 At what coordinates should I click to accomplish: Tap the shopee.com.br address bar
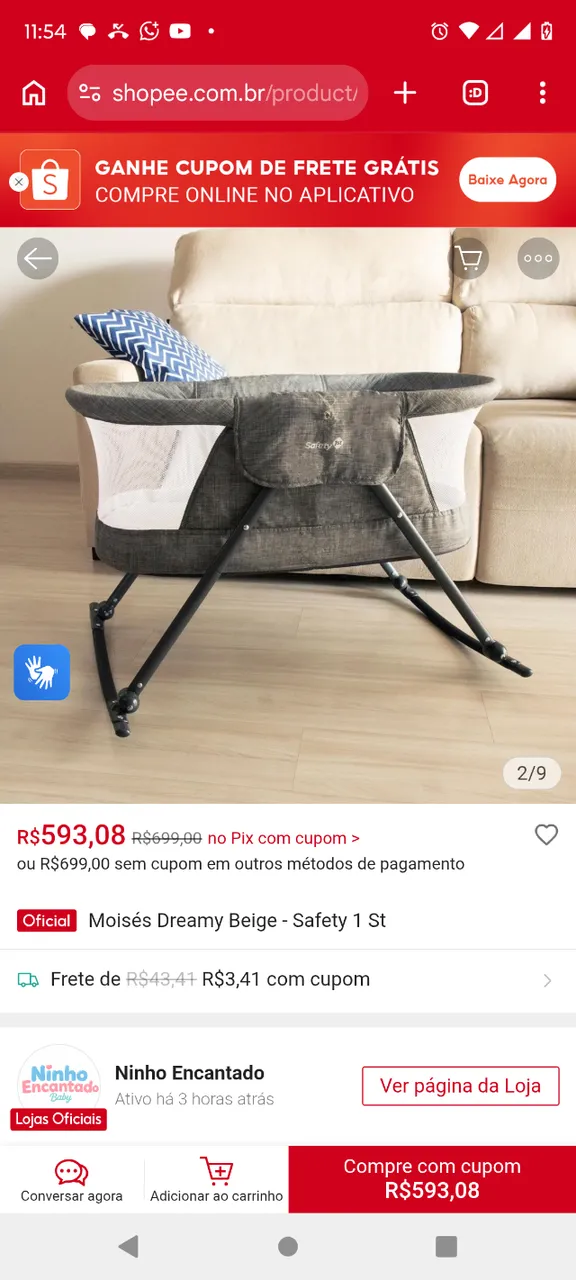point(218,93)
